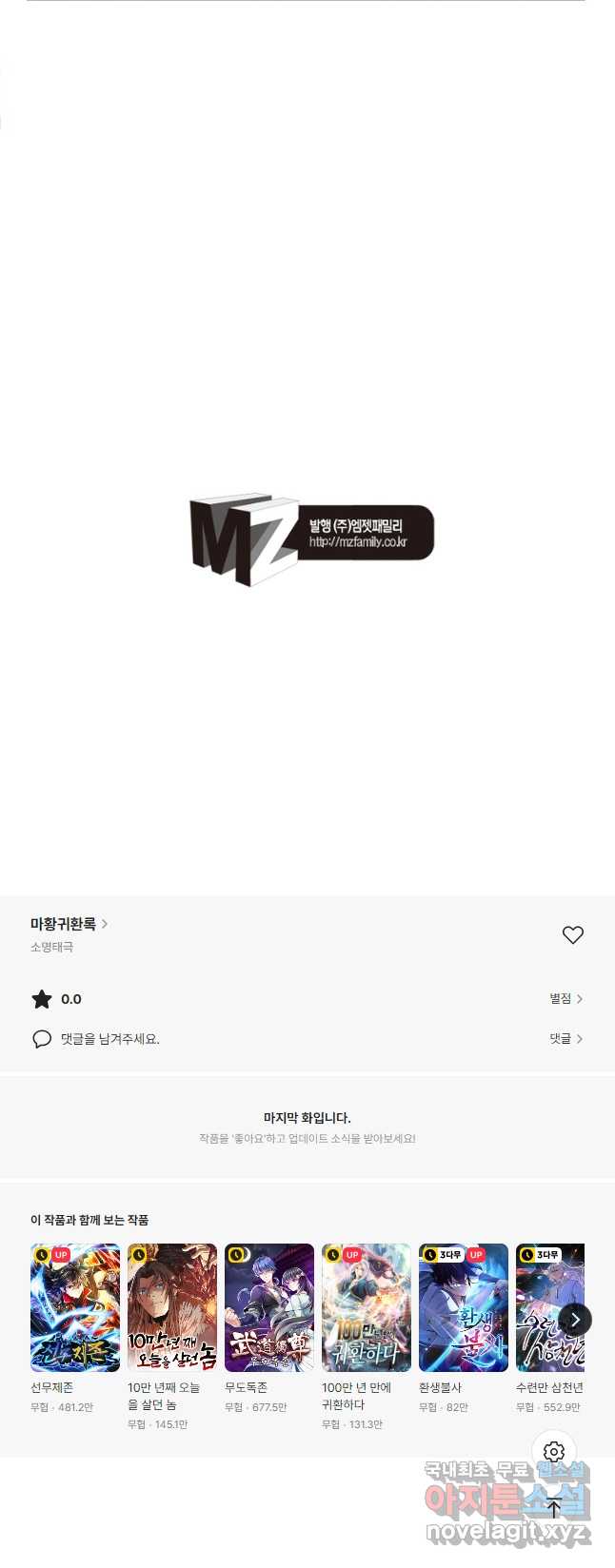
Task: Open 100만 년 만에 귀환하다
Action: pyautogui.click(x=367, y=1307)
